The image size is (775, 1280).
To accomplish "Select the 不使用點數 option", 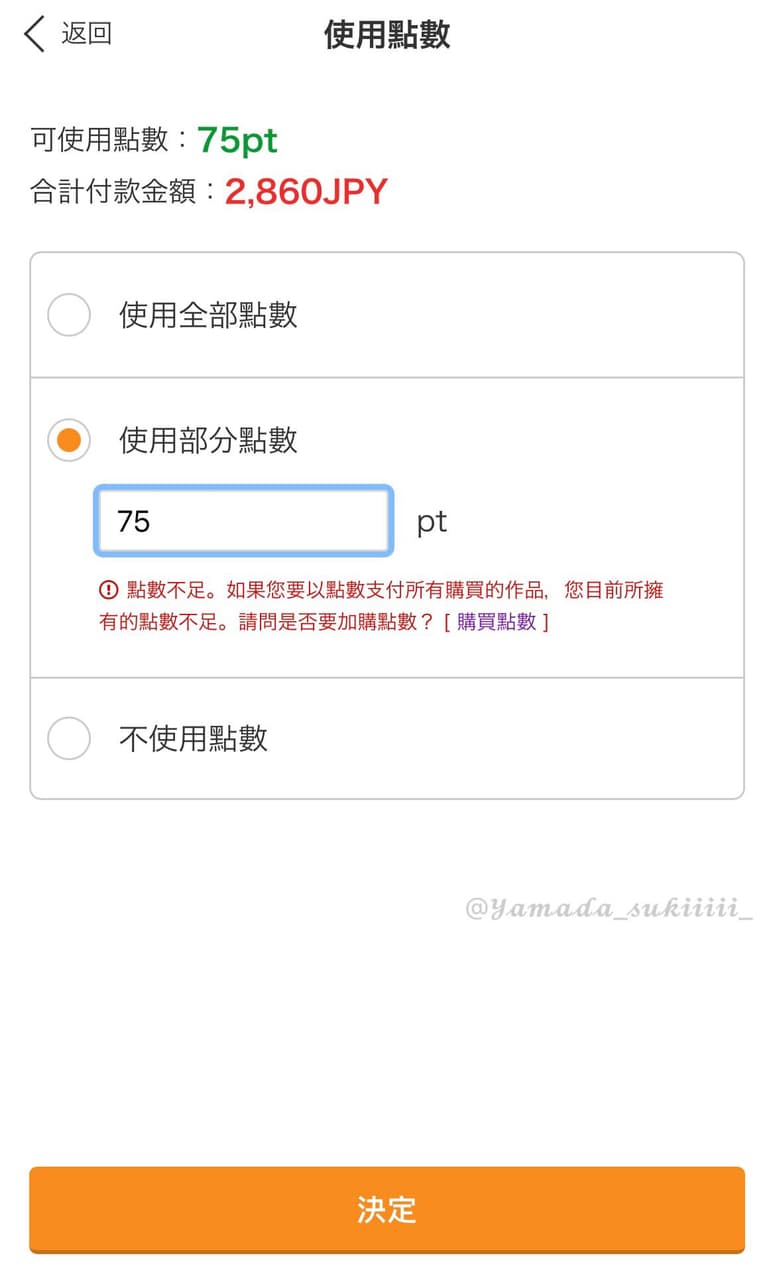I will click(68, 738).
